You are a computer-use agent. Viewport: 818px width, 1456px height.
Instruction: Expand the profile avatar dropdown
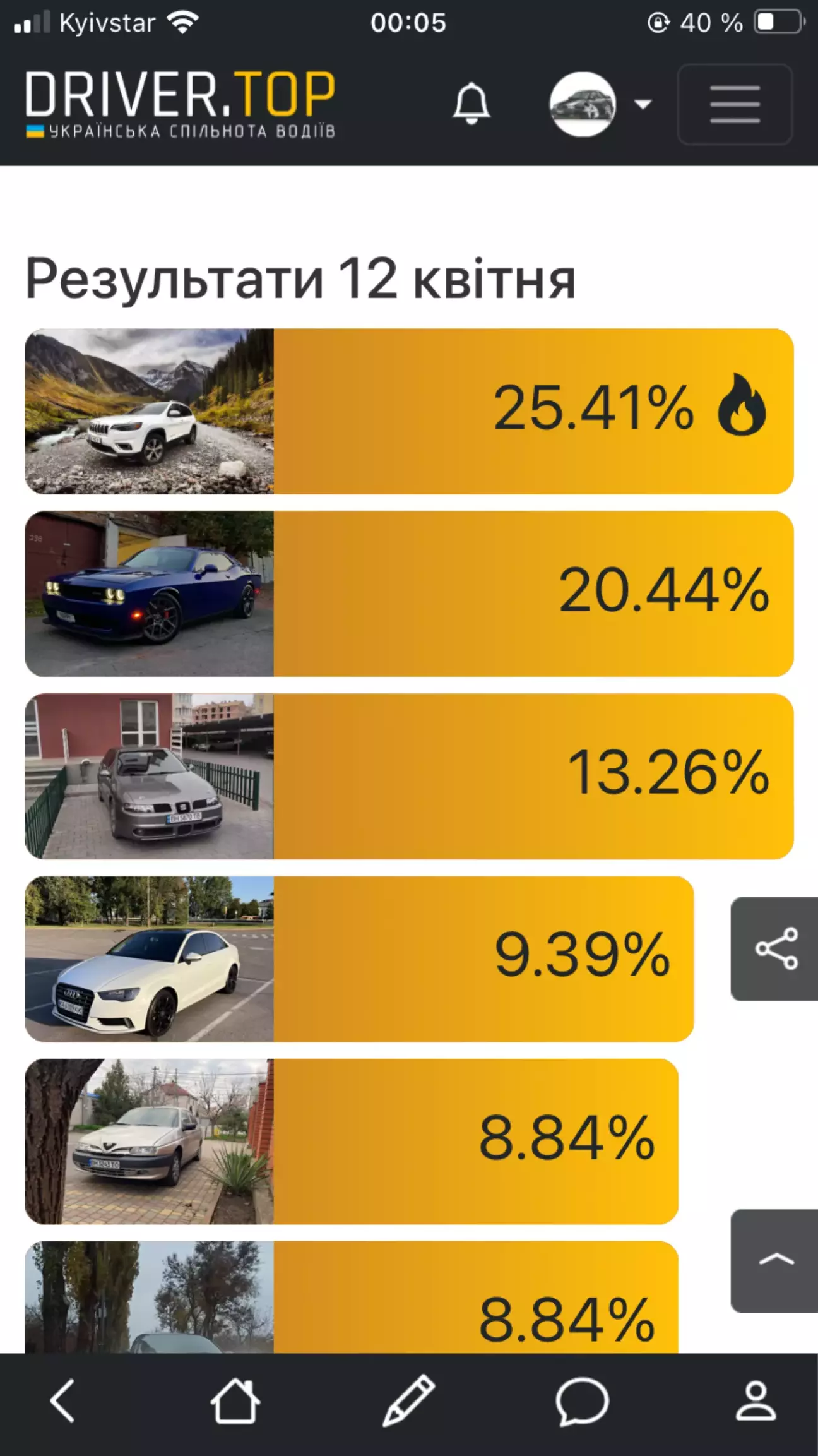(x=600, y=104)
